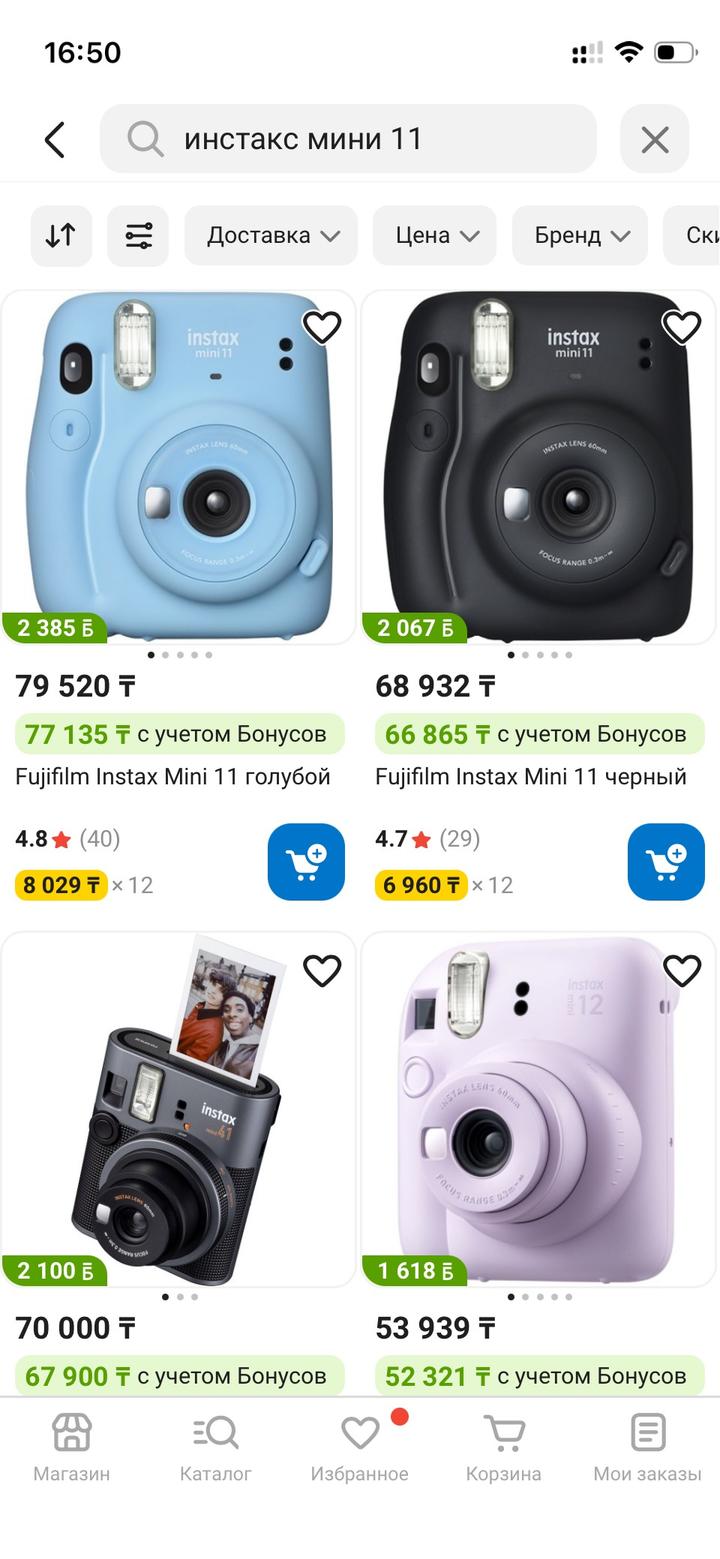This screenshot has height=1559, width=720.
Task: Expand the Цена filter dropdown
Action: pos(434,236)
